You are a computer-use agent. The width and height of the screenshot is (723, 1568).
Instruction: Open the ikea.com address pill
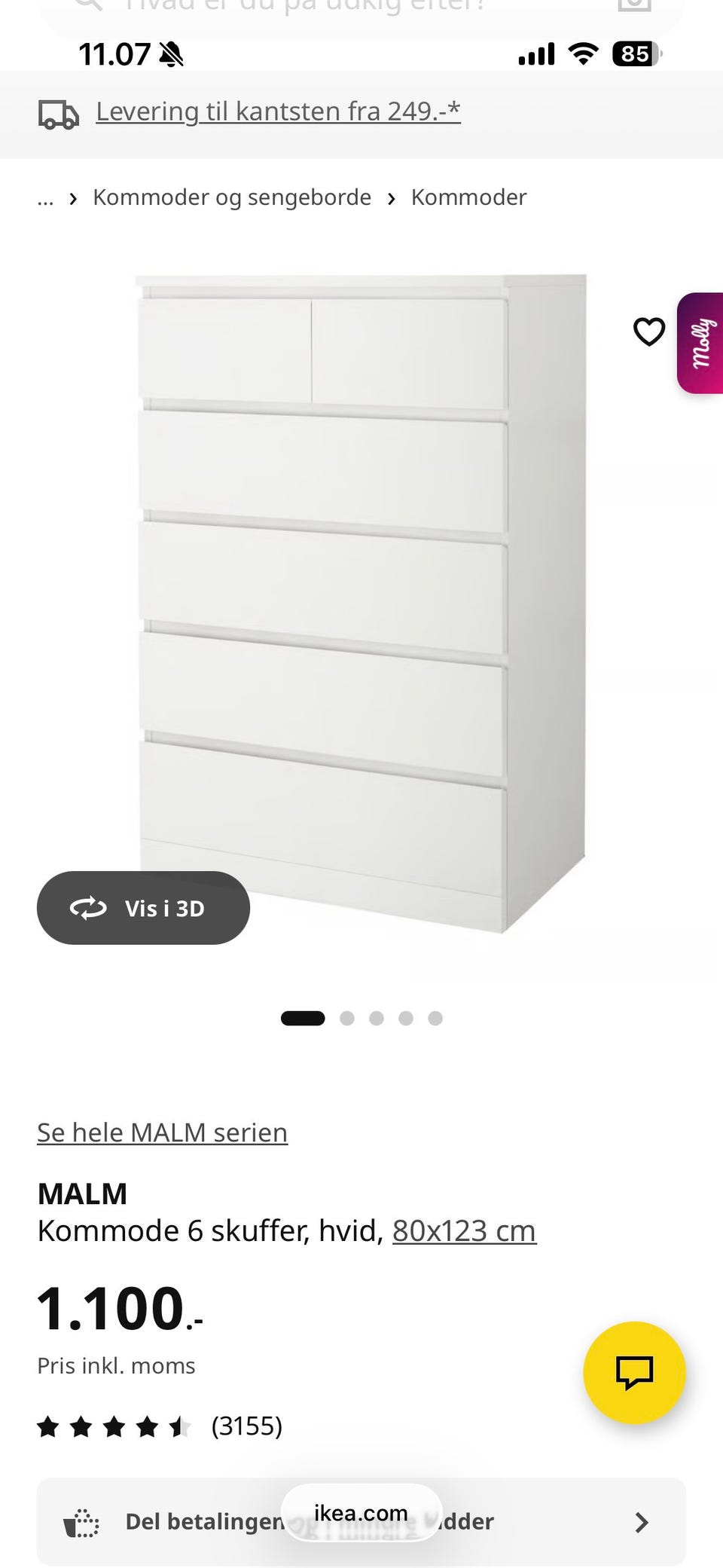[361, 1512]
